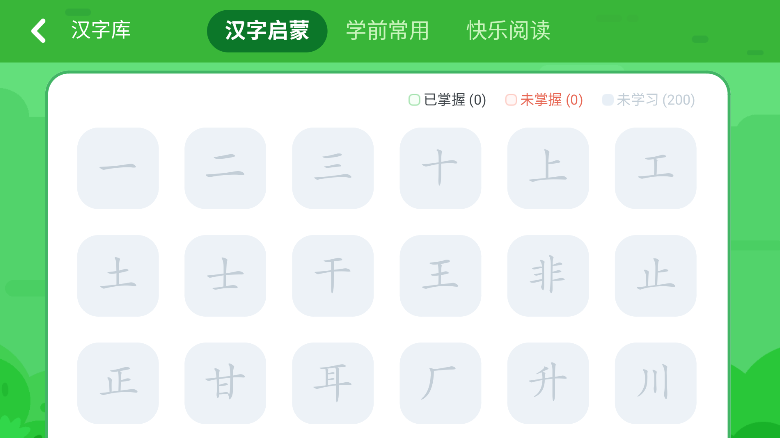Open the character 正 tile
Viewport: 780px width, 438px height.
click(118, 383)
